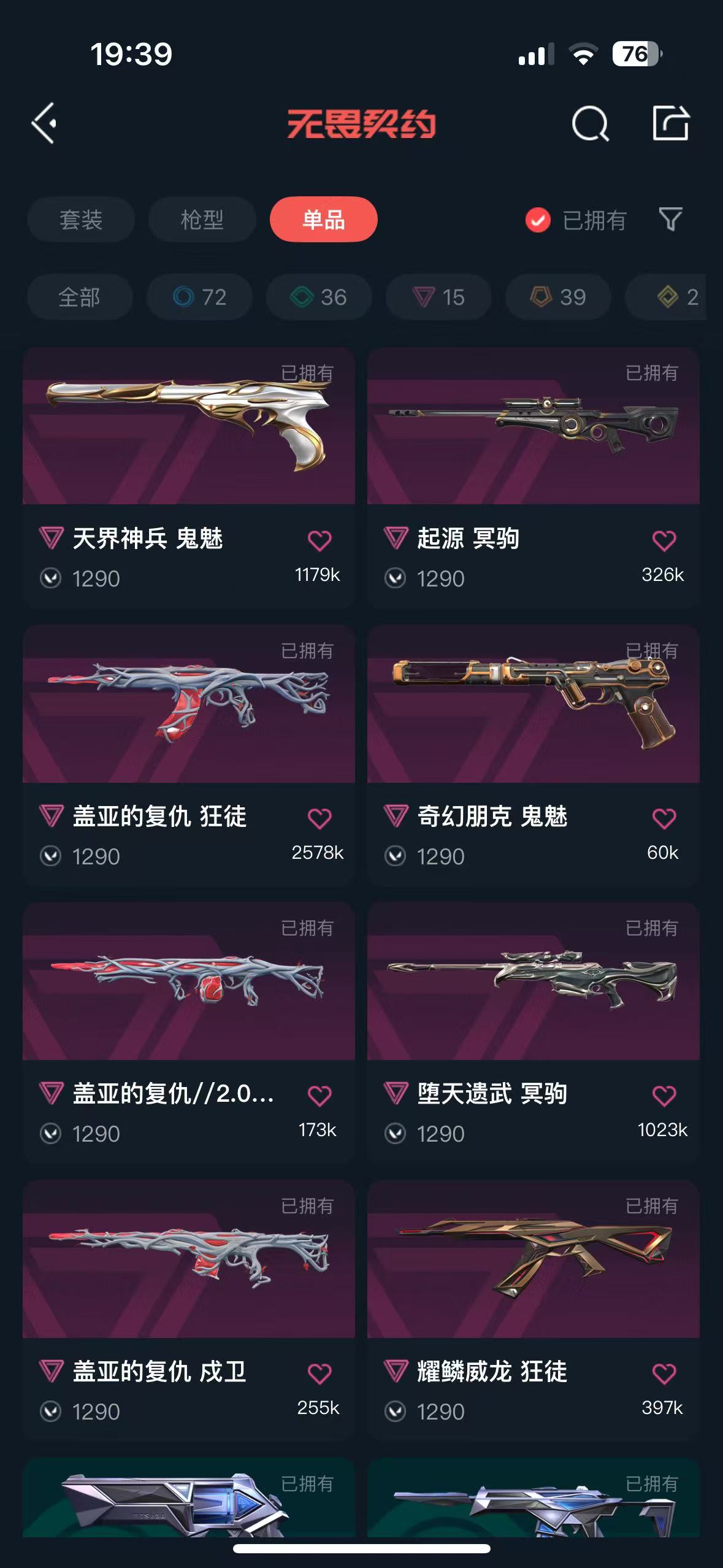Open the 盖亚的复仇 狂徒 skin card
This screenshot has width=723, height=1568.
(x=189, y=756)
